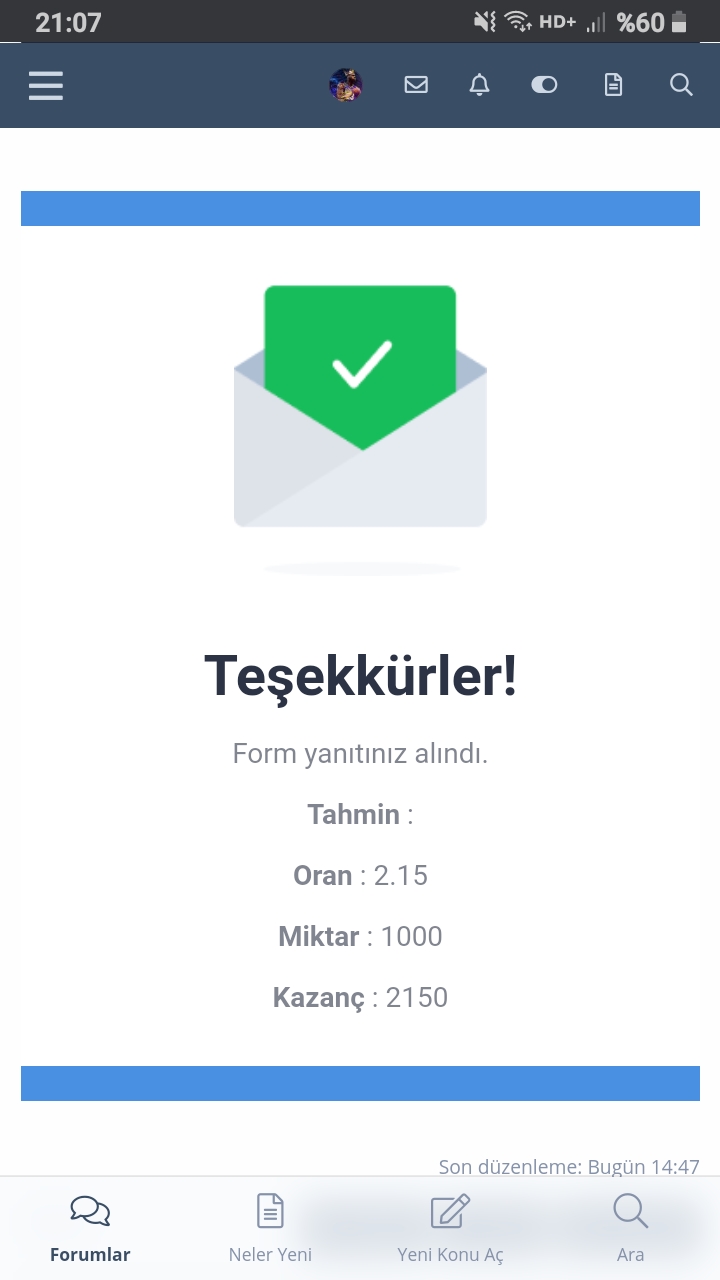
Task: Start a new thread via Yeni Konu Aç
Action: (x=450, y=1228)
